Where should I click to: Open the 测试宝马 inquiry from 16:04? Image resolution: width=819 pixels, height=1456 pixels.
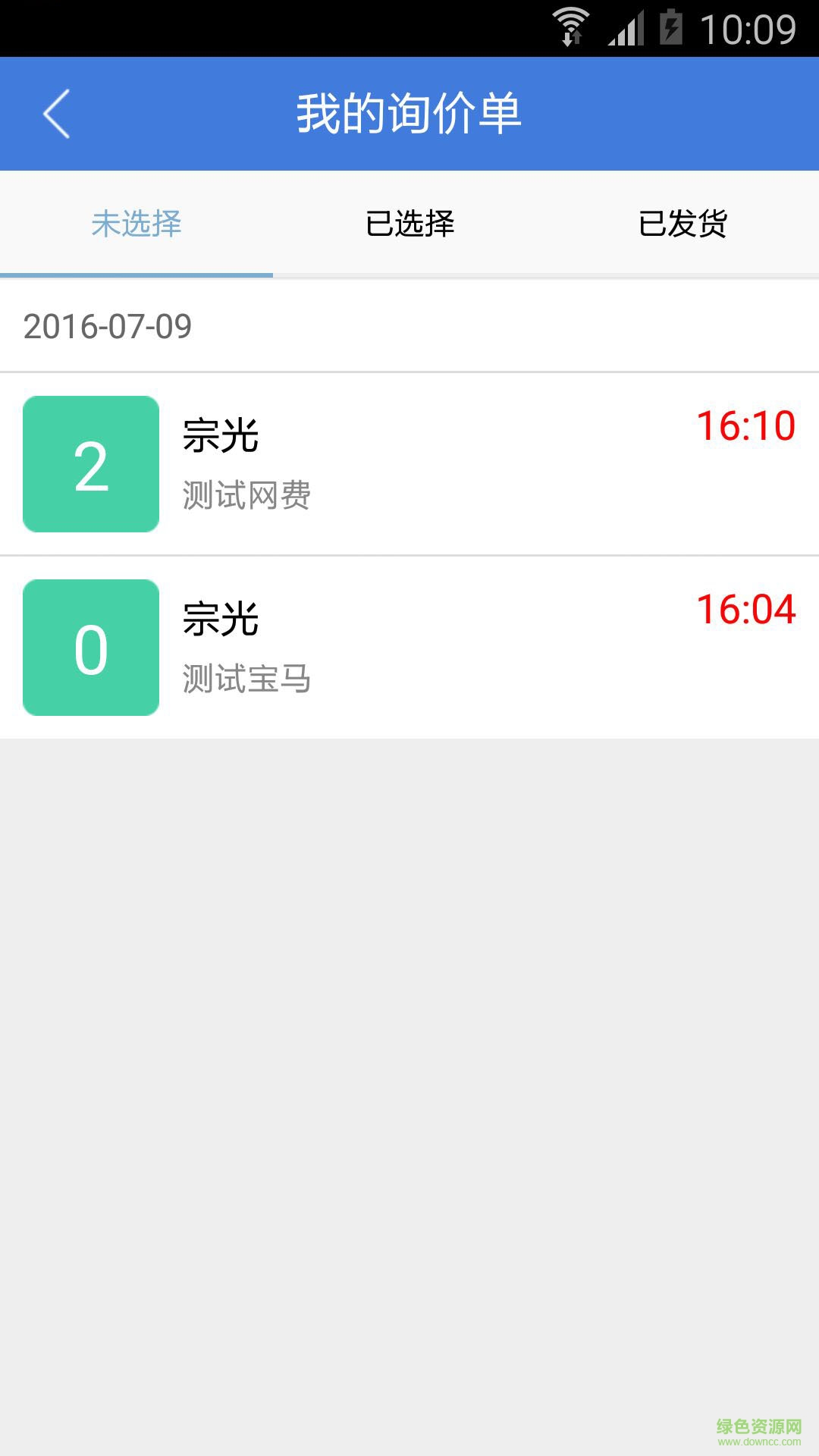pos(409,648)
